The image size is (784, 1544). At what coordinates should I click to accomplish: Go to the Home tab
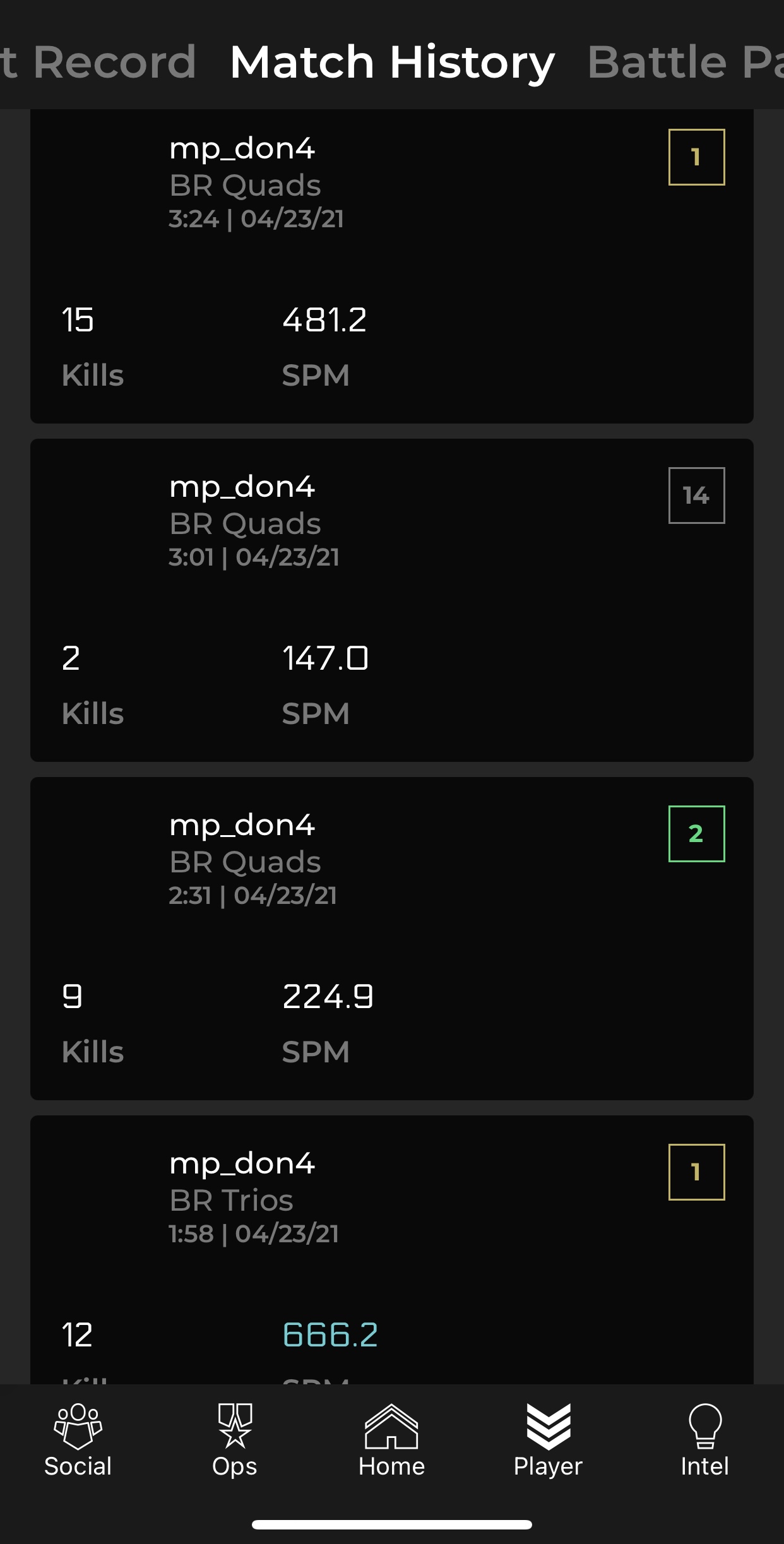(391, 1440)
